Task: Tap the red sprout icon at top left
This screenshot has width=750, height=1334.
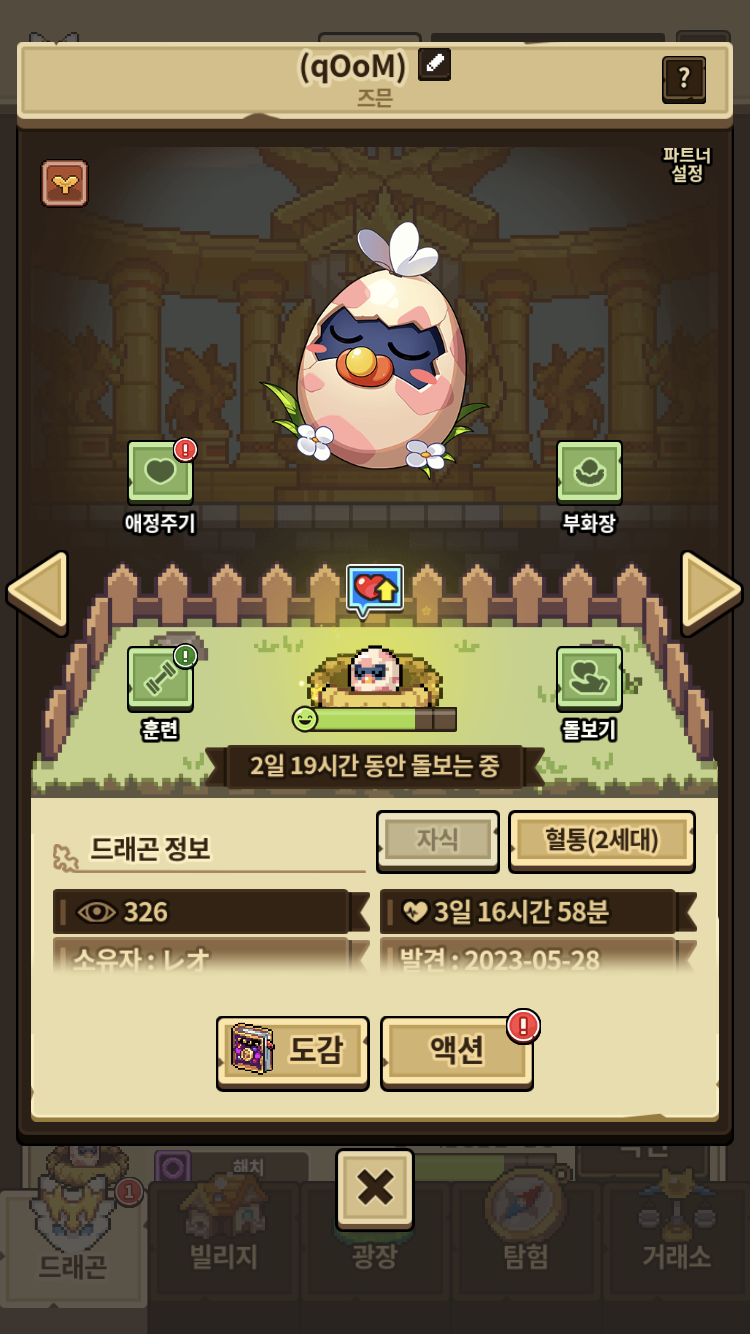Action: [x=65, y=183]
